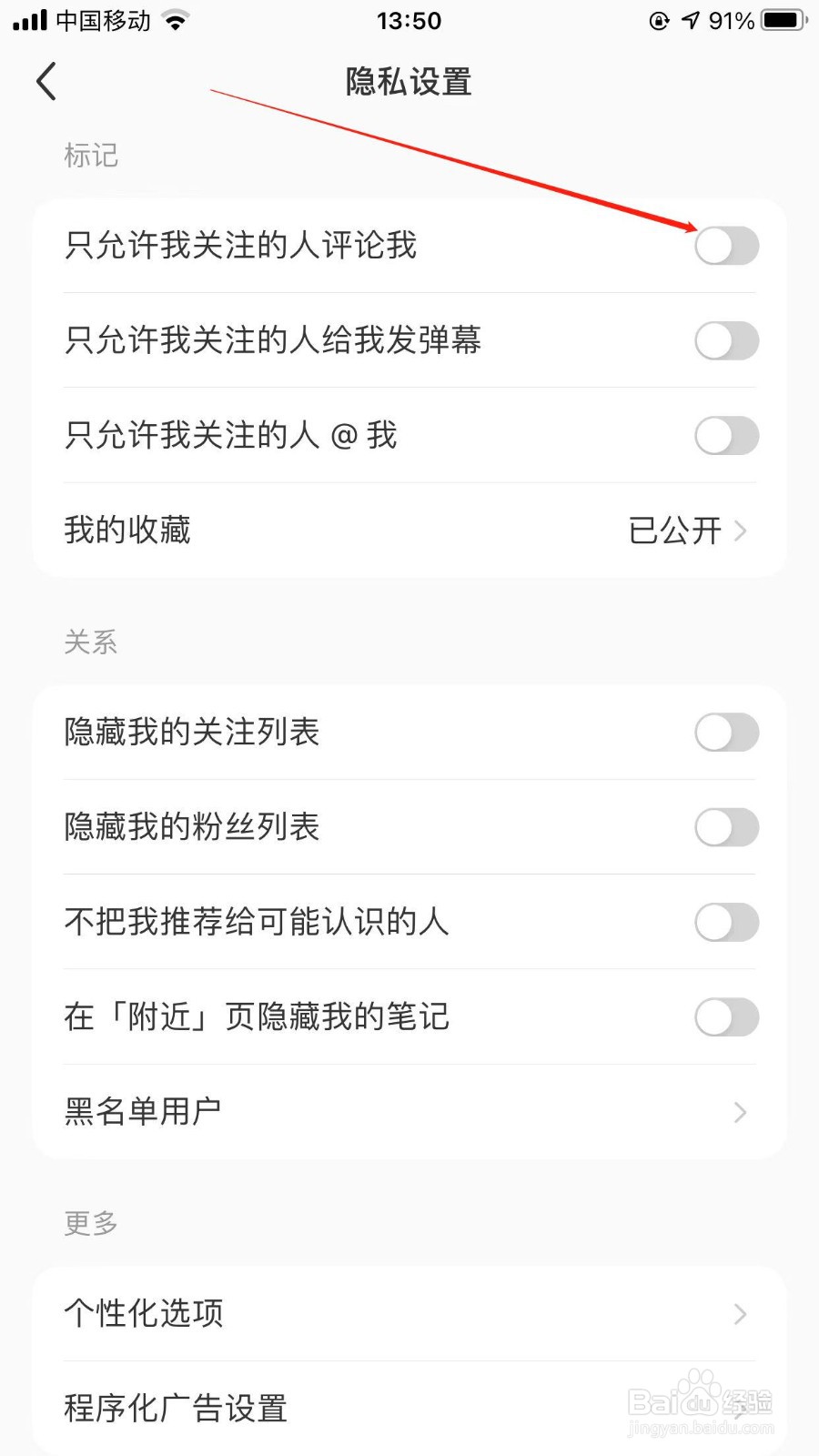The width and height of the screenshot is (819, 1456).
Task: Go back from 隐私设置 page
Action: (x=46, y=81)
